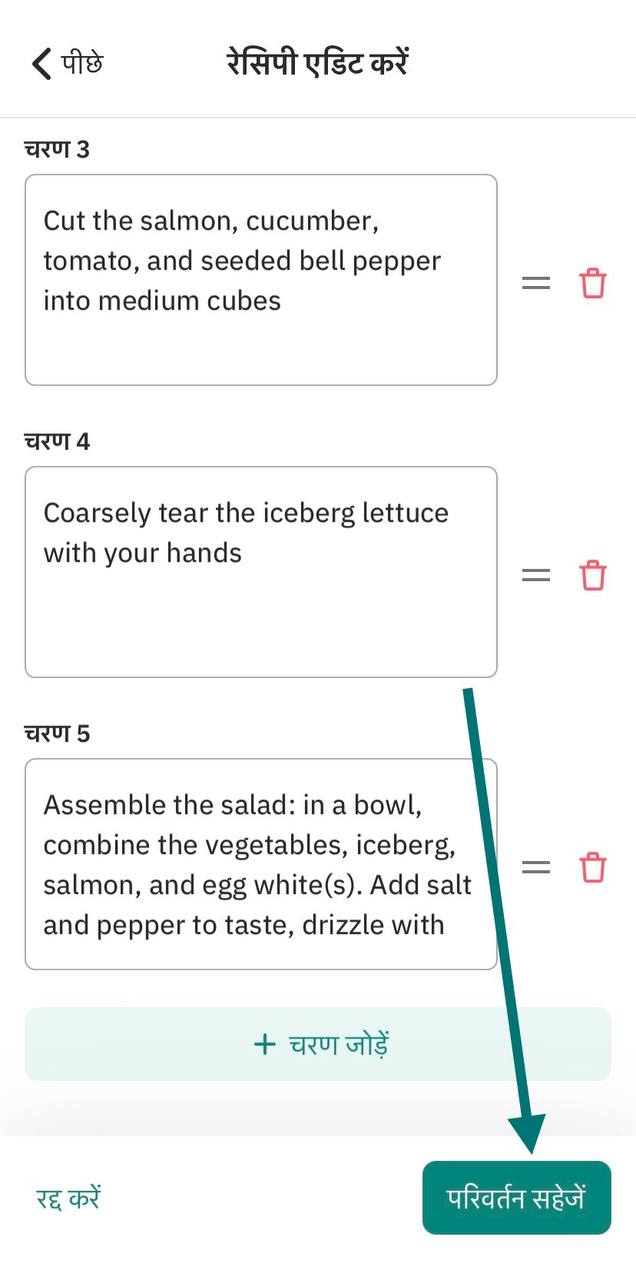Screen dimensions: 636x1280
Task: Edit the चरण 5 text field
Action: pos(260,864)
